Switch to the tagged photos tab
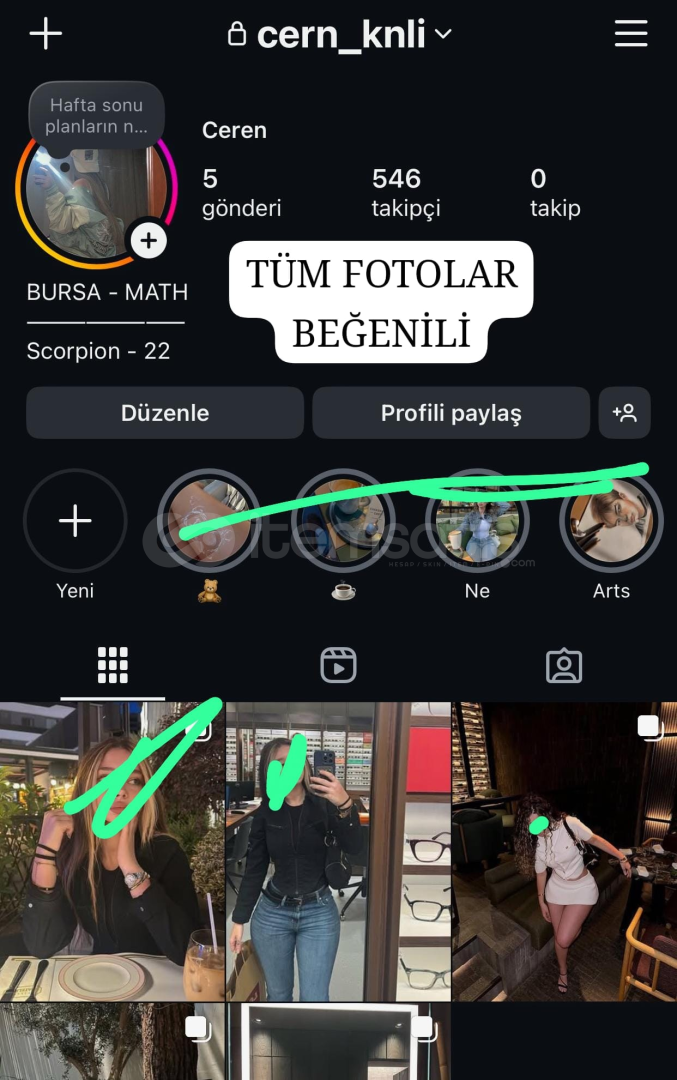The width and height of the screenshot is (677, 1080). tap(564, 665)
